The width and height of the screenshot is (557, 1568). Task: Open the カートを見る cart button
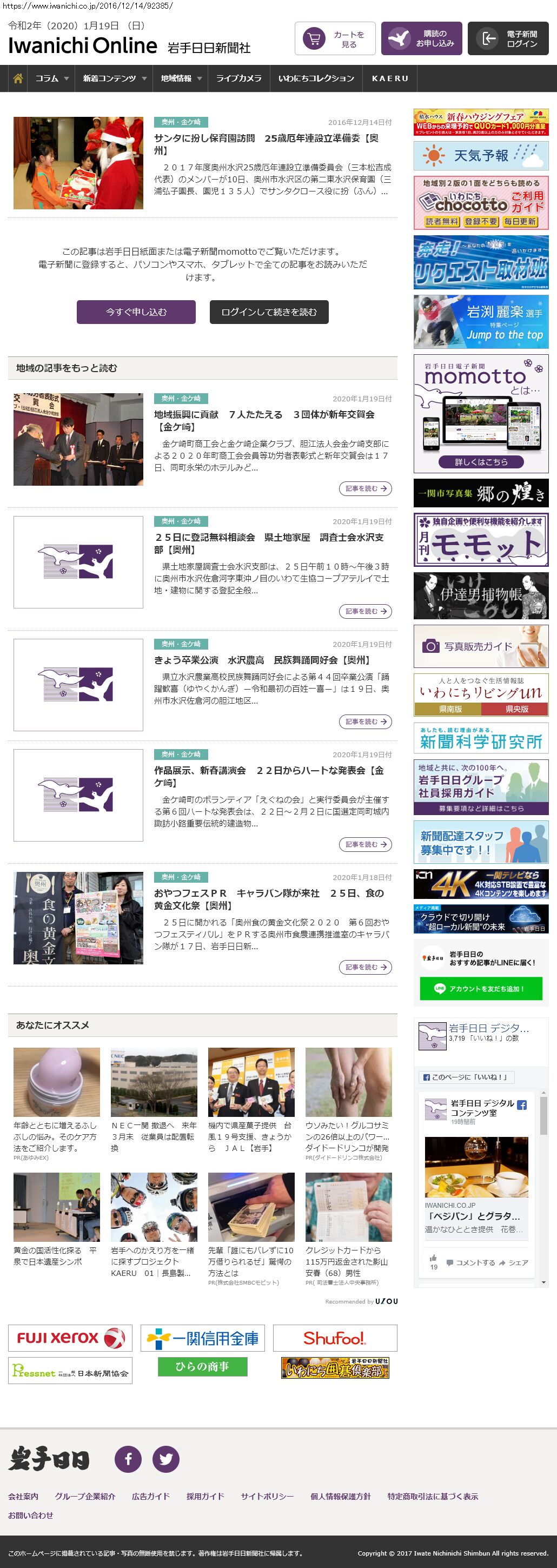pos(335,39)
